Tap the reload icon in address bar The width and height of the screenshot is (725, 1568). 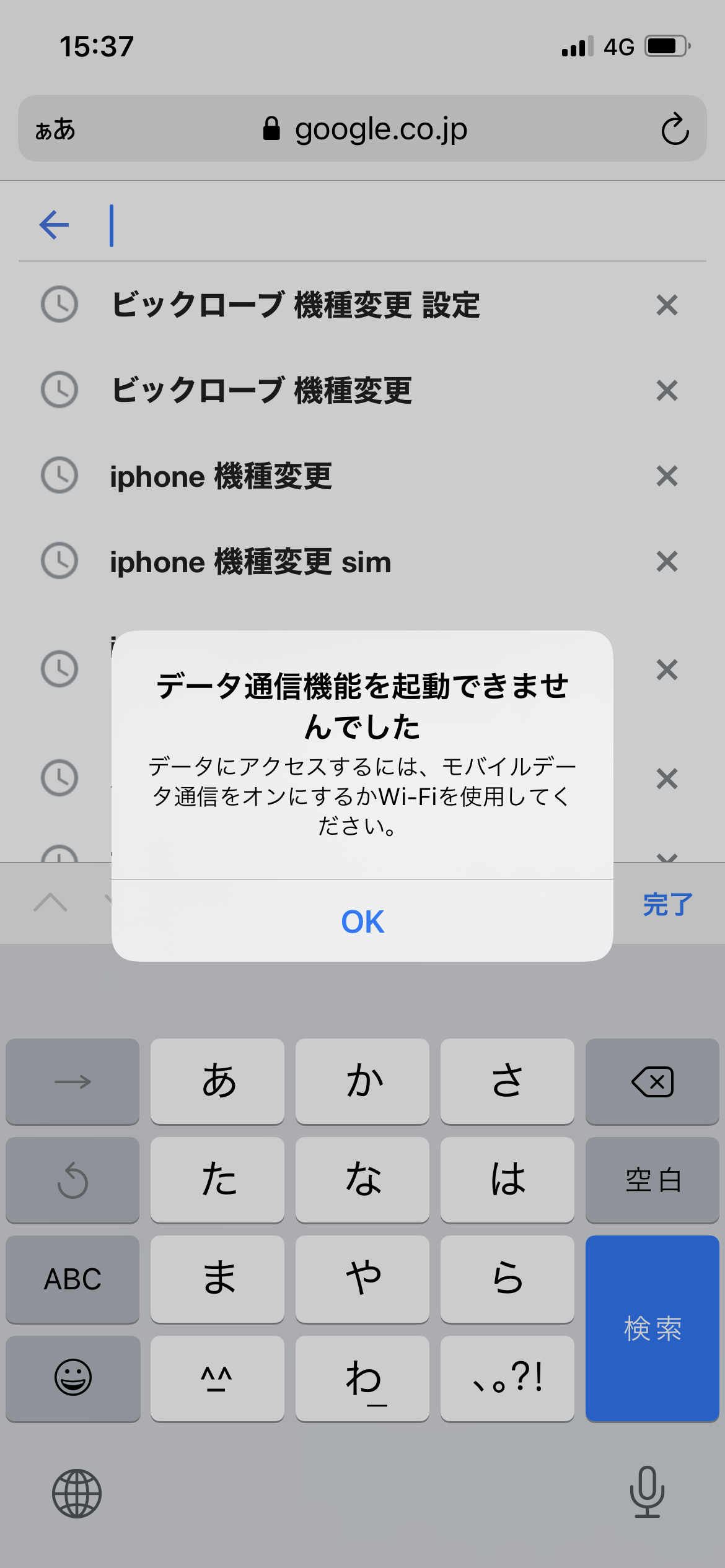click(x=675, y=129)
